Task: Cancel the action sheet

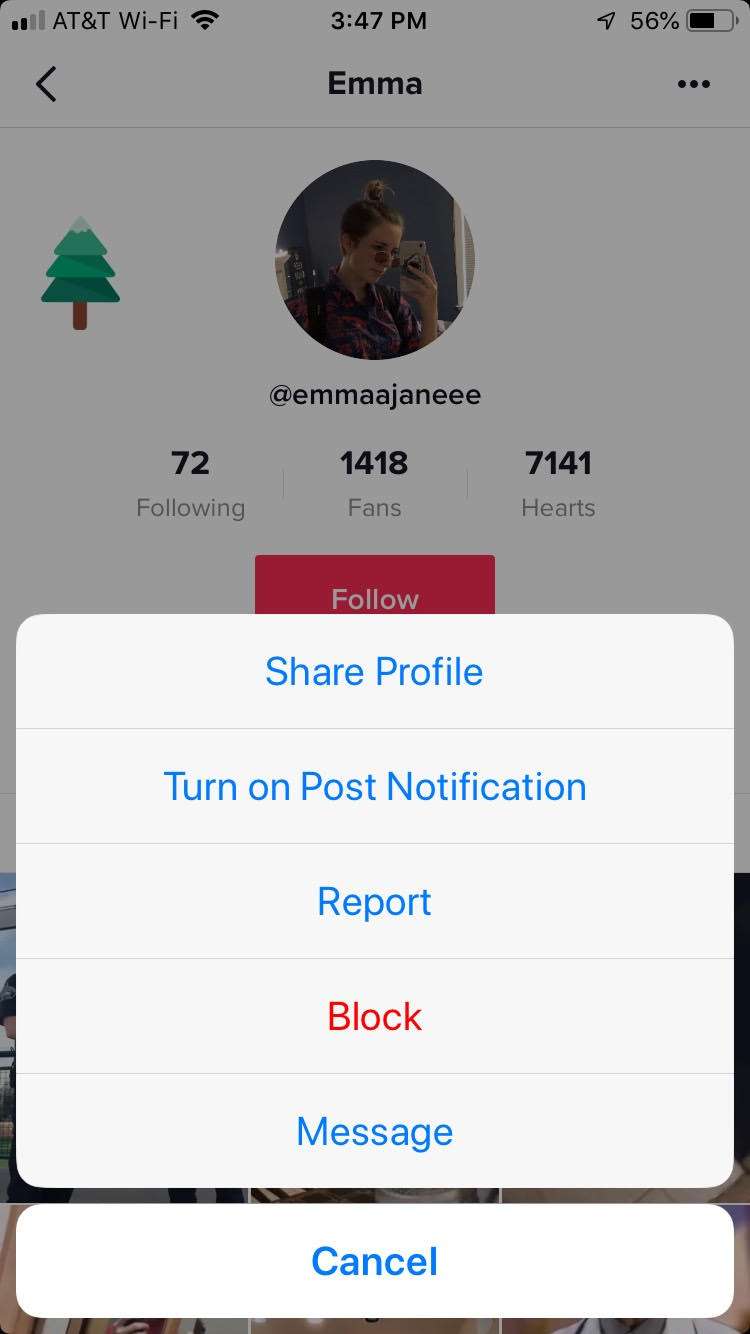Action: coord(374,1261)
